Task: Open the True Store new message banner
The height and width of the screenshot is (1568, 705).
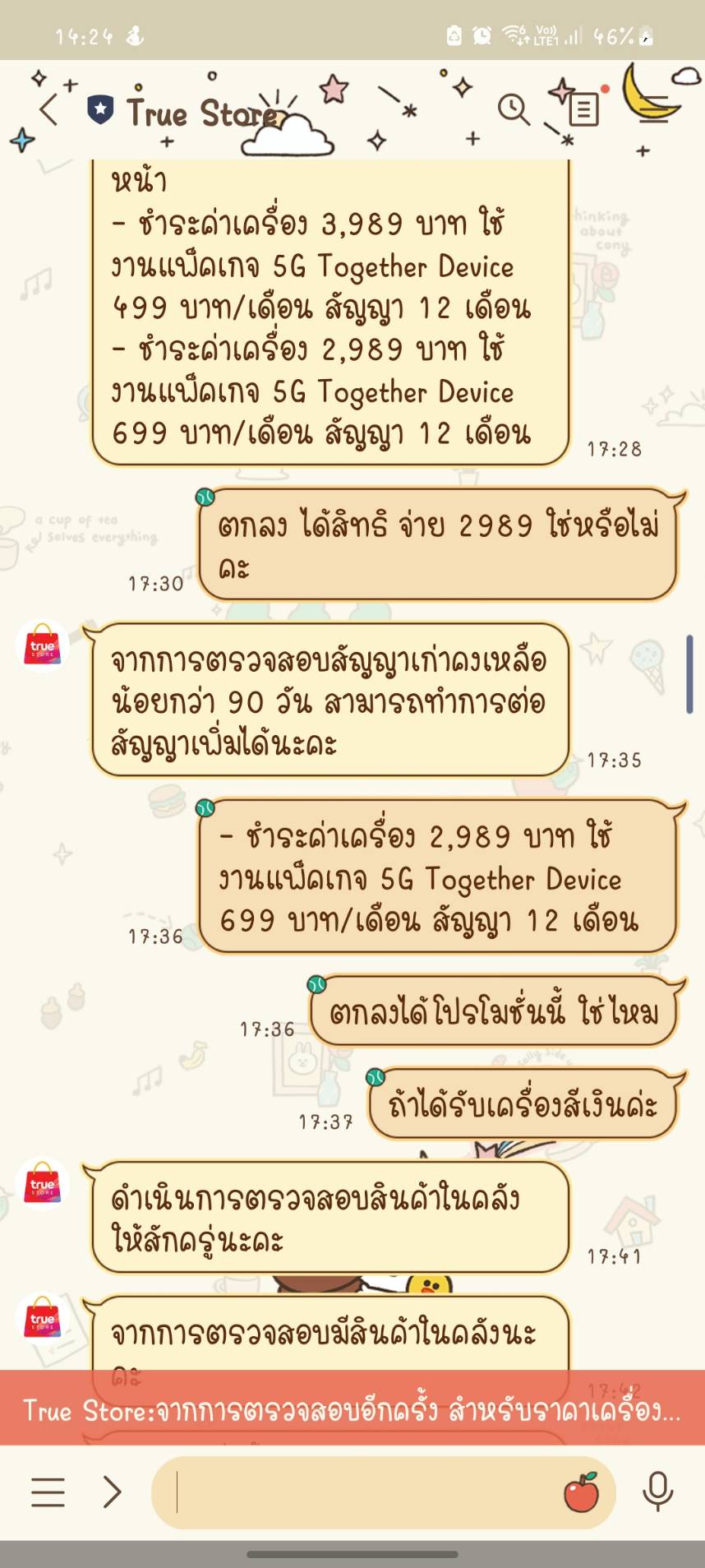Action: point(352,1411)
